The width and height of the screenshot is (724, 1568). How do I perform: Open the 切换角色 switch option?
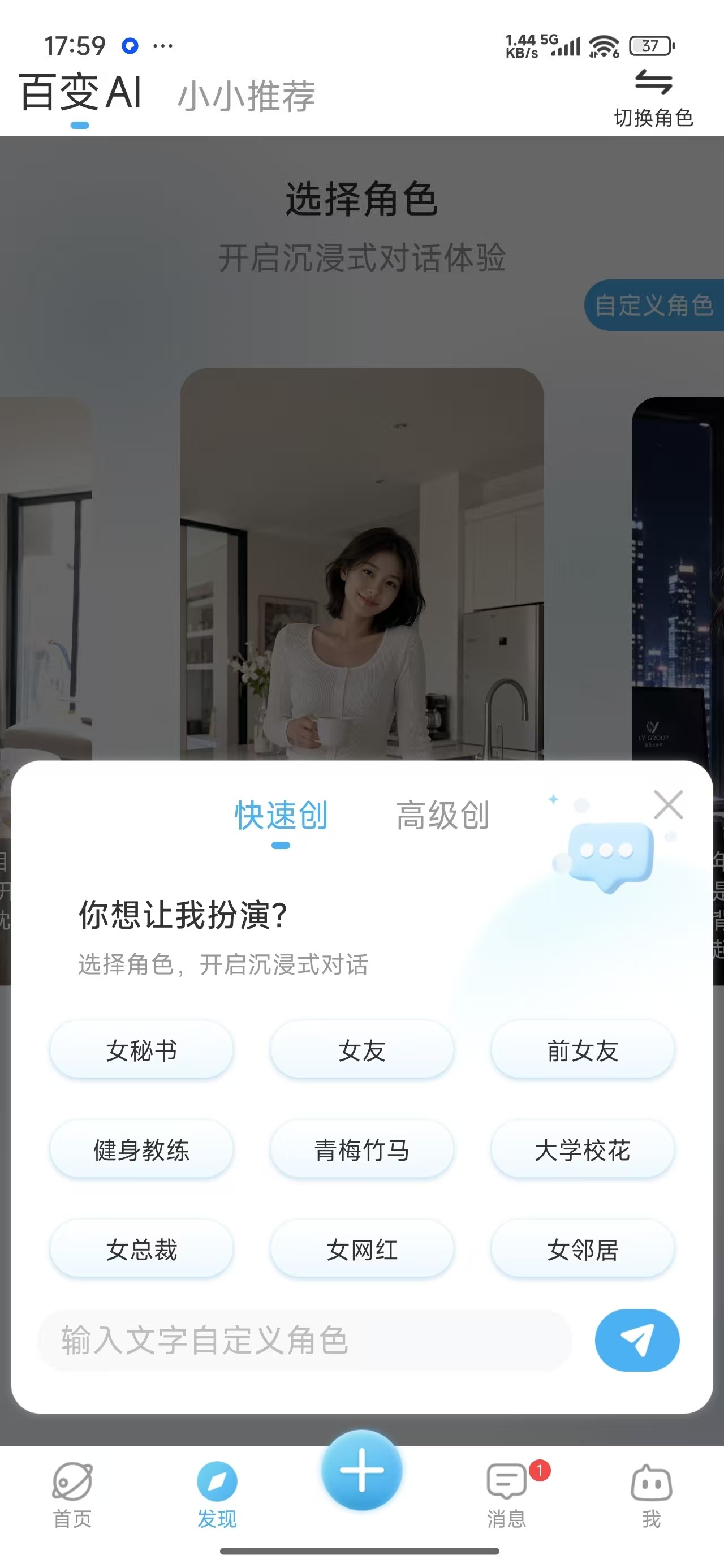coord(653,98)
